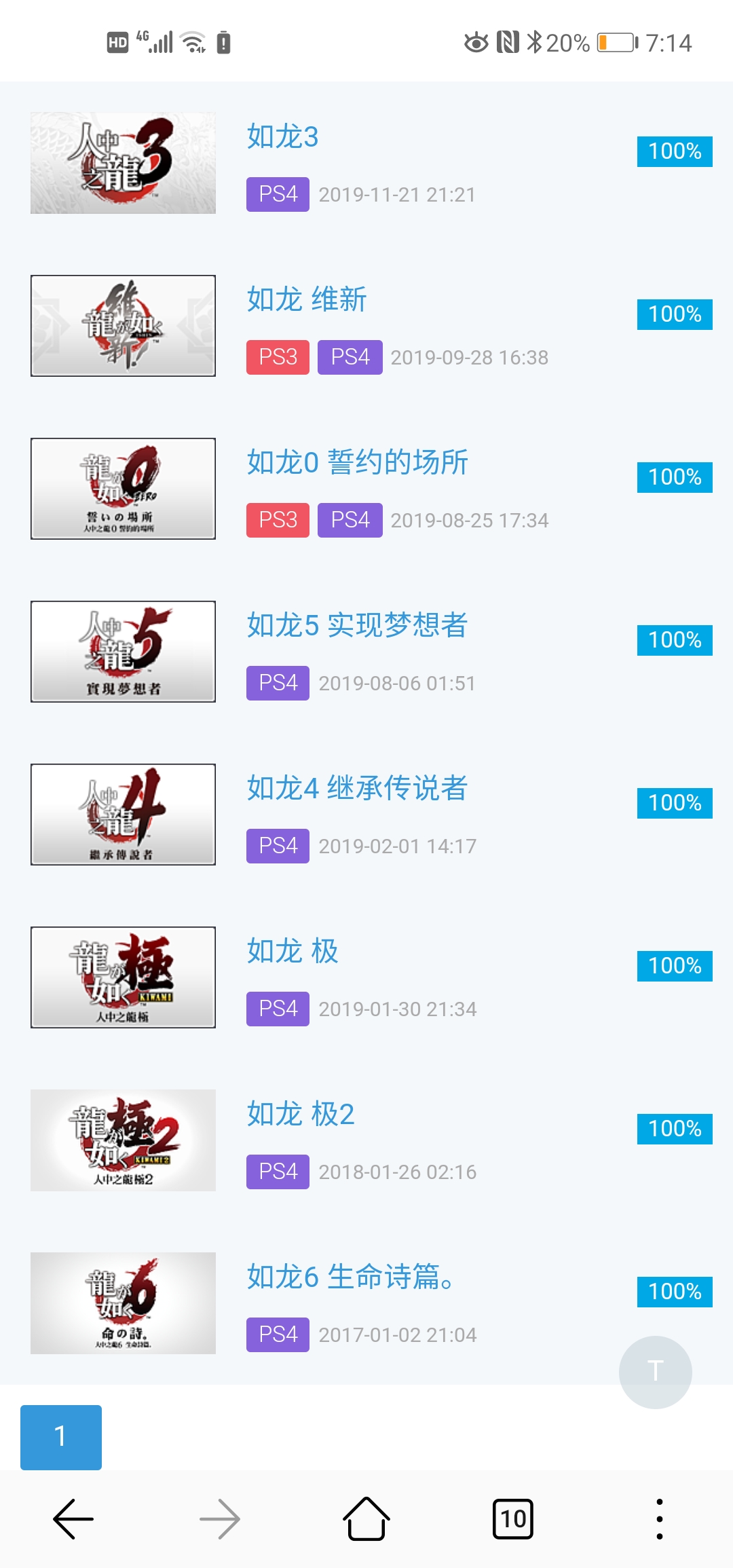Open 如龙5 实现梦想者 title link

click(x=357, y=625)
